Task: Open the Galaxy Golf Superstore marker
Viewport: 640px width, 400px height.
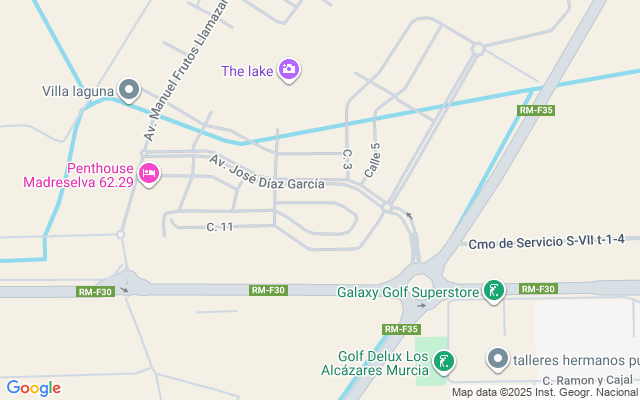Action: coord(493,291)
